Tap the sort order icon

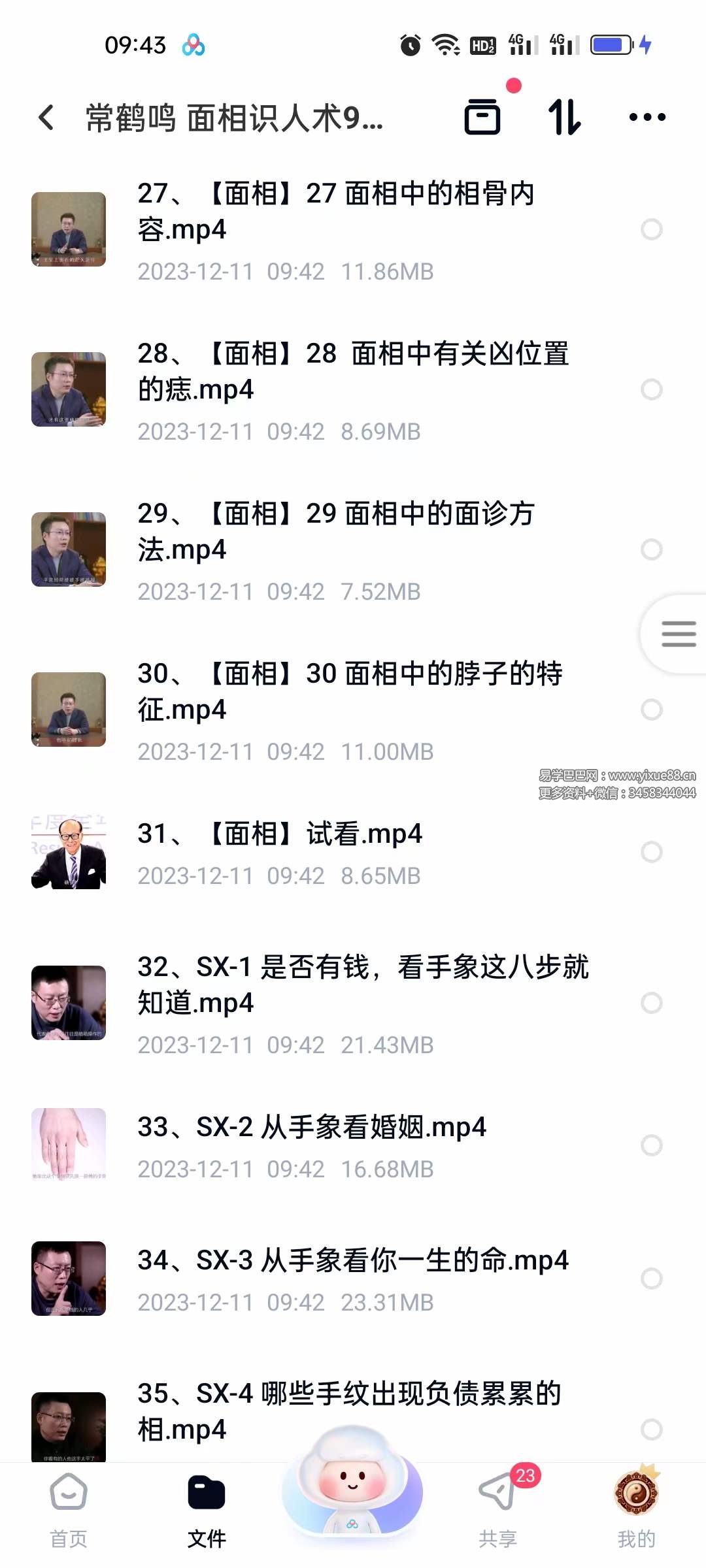click(564, 117)
